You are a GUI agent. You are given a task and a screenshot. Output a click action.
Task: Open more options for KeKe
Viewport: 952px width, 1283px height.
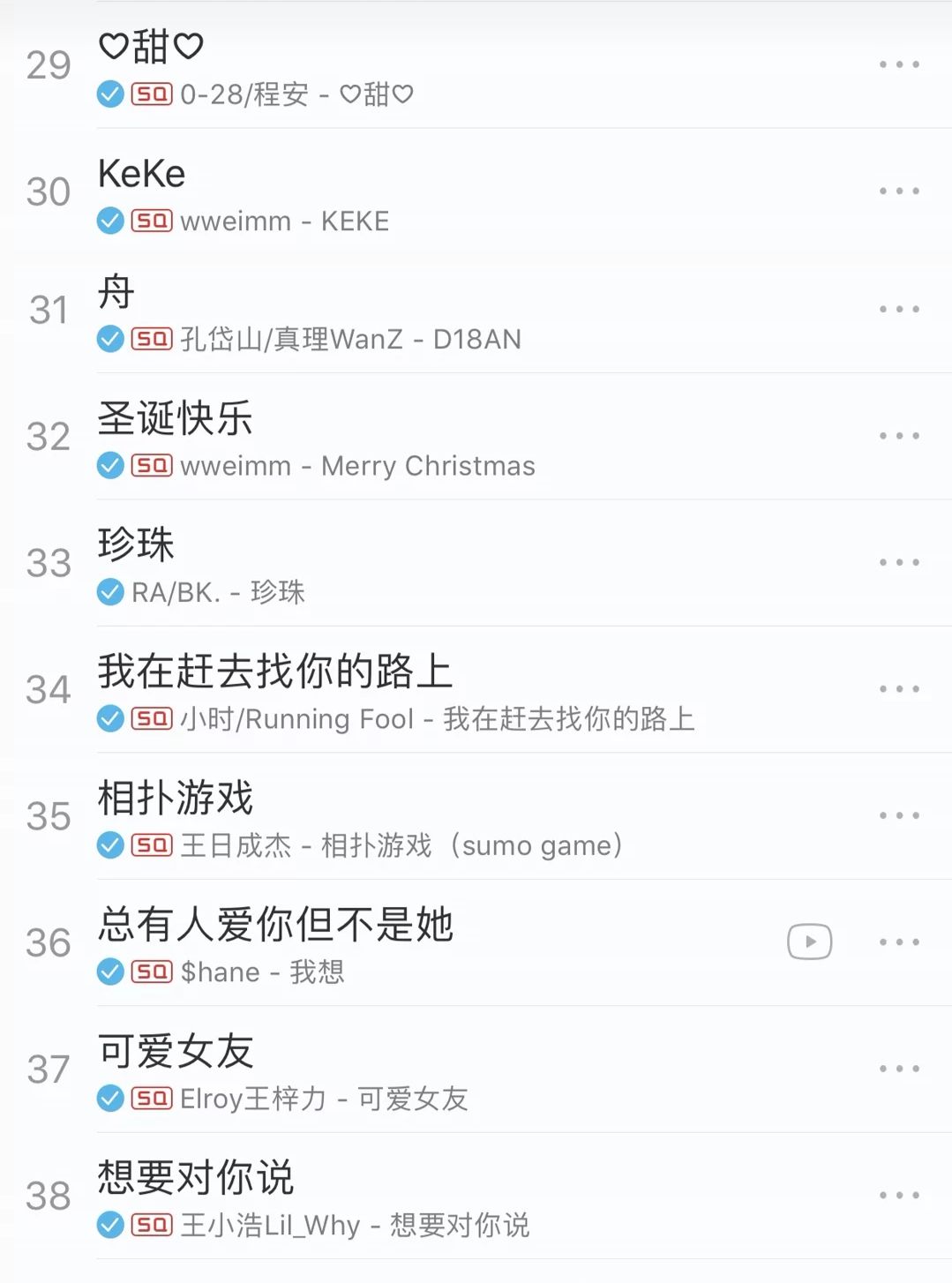click(899, 191)
